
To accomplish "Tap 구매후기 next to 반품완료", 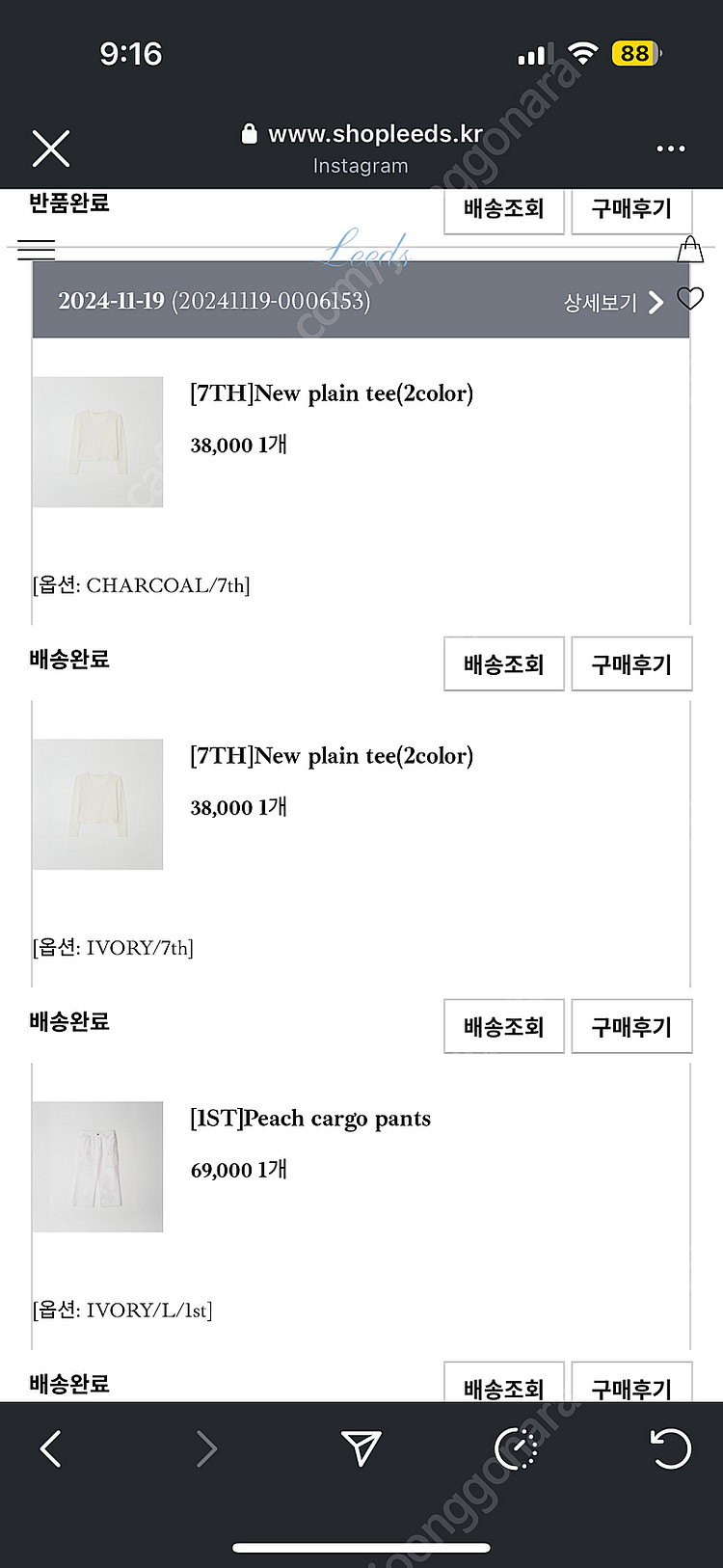I will [631, 209].
